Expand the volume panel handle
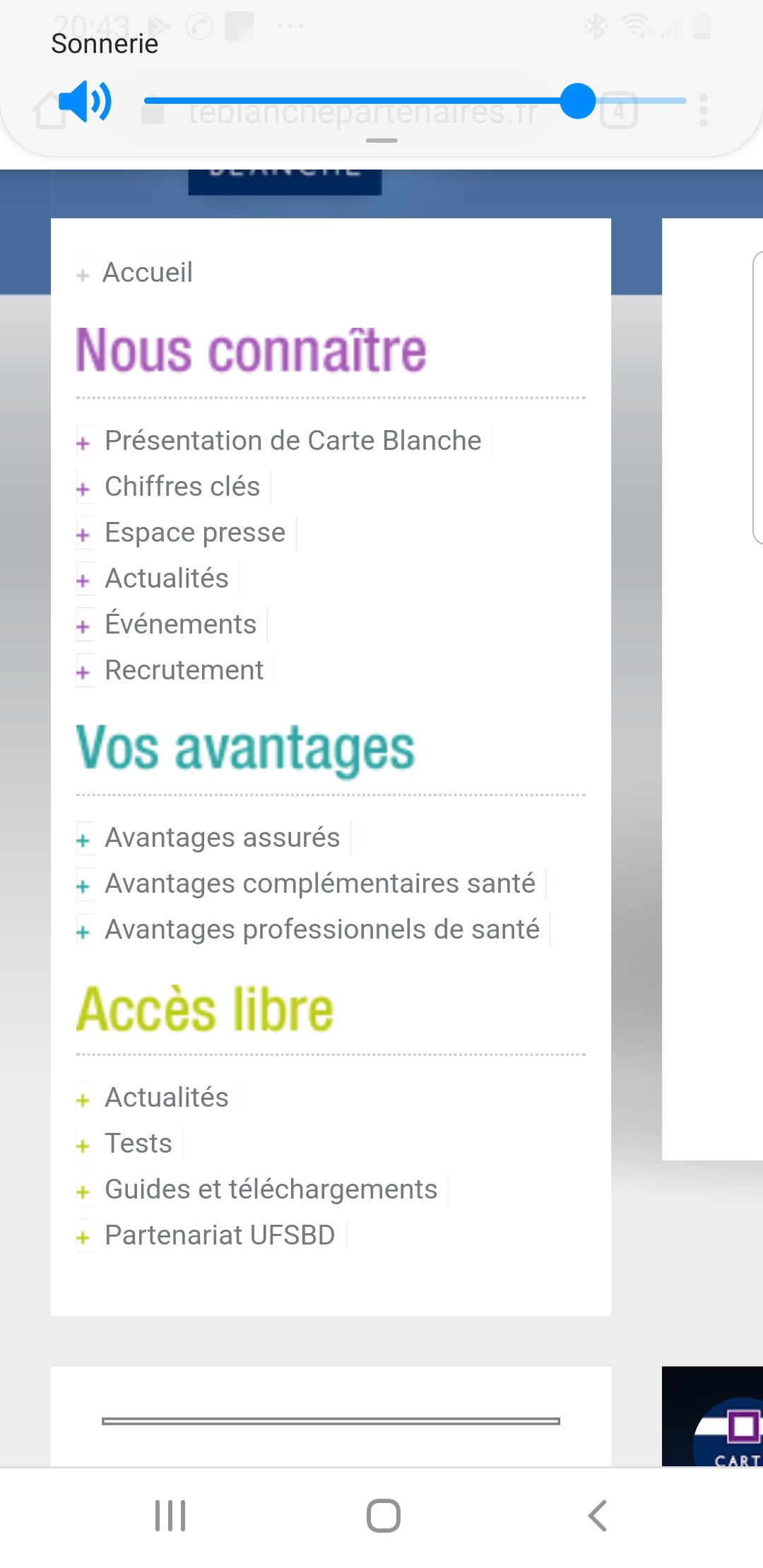 [381, 141]
